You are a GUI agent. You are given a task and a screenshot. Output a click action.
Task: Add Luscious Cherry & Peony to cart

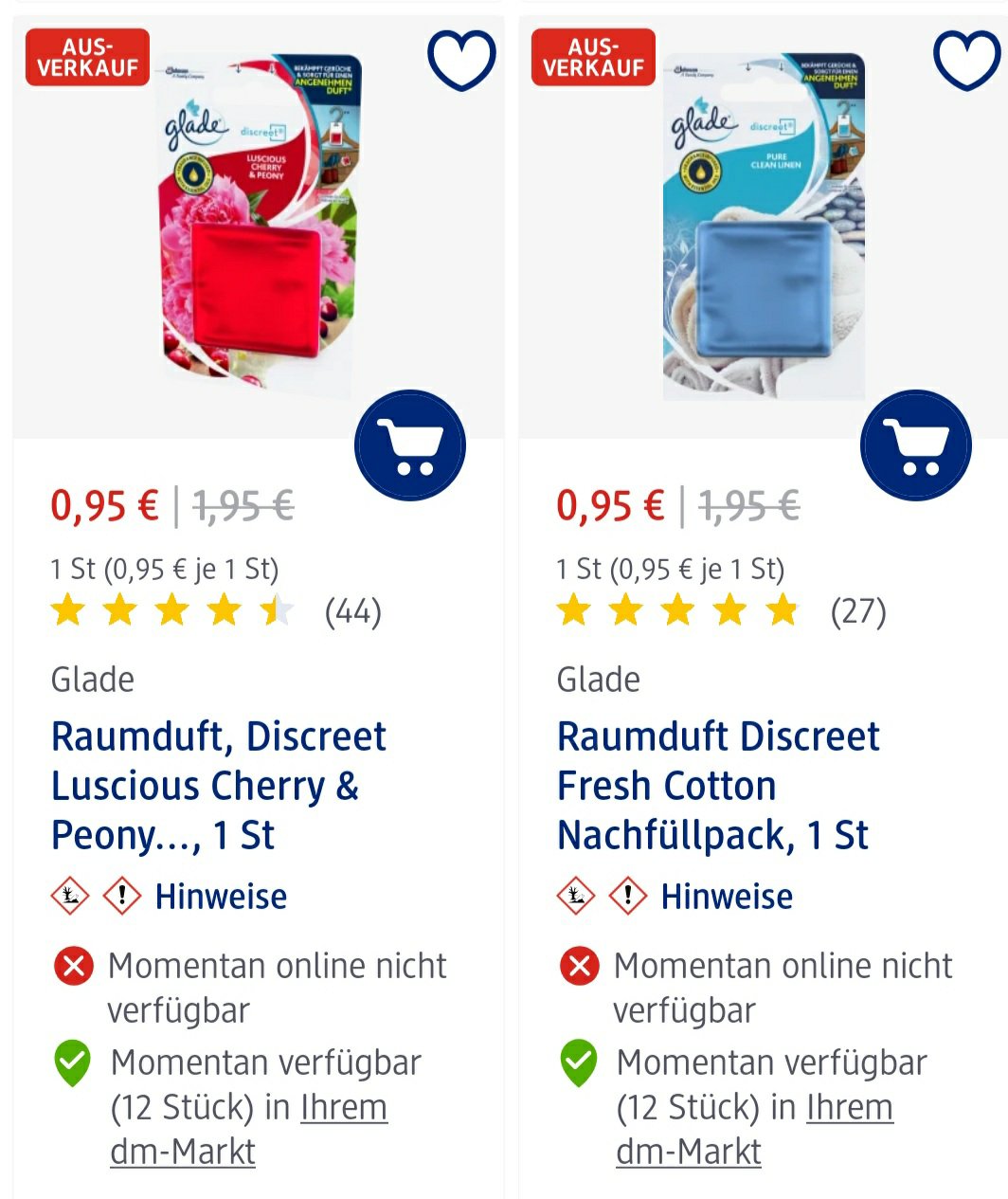tap(410, 445)
